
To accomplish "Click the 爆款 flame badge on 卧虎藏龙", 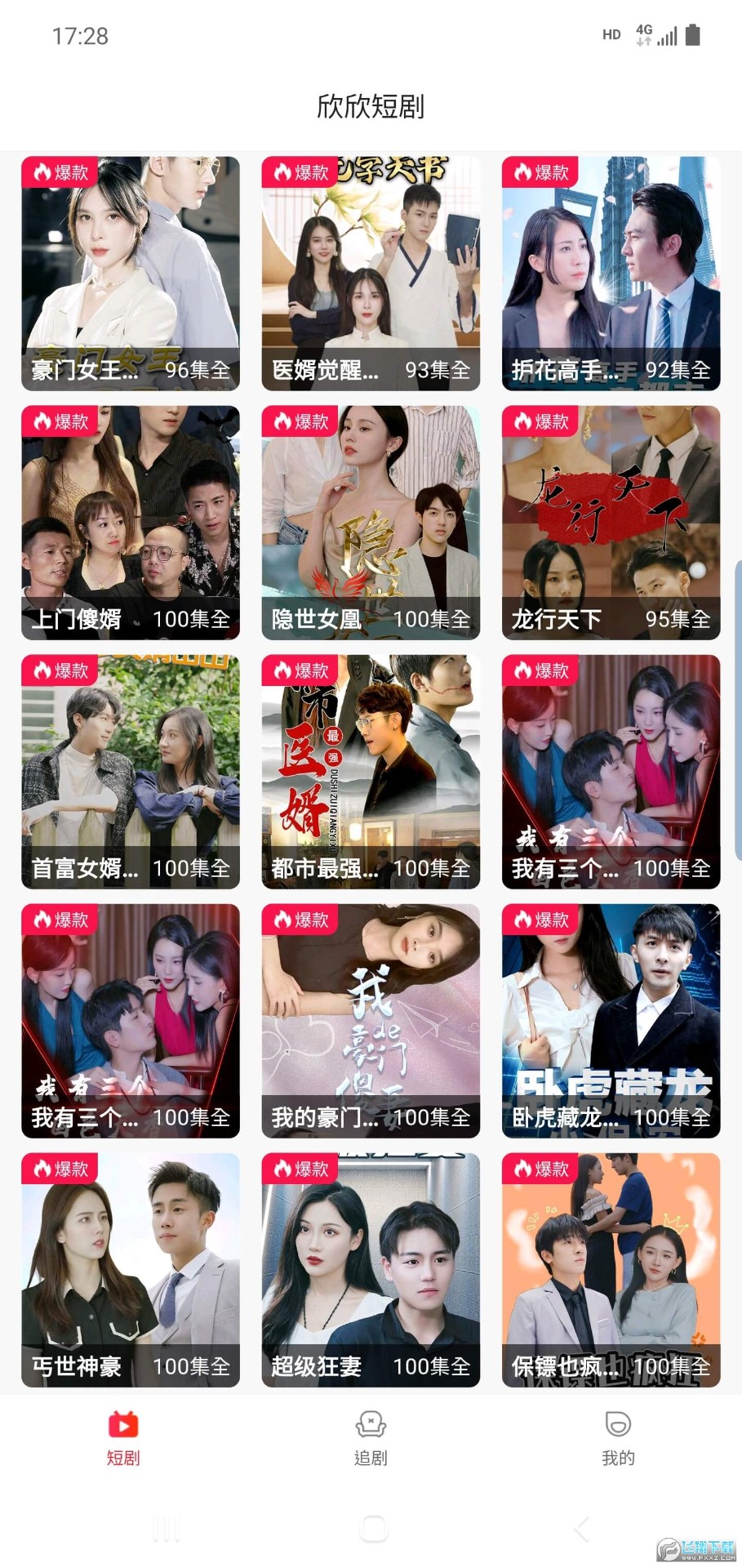I will [540, 920].
